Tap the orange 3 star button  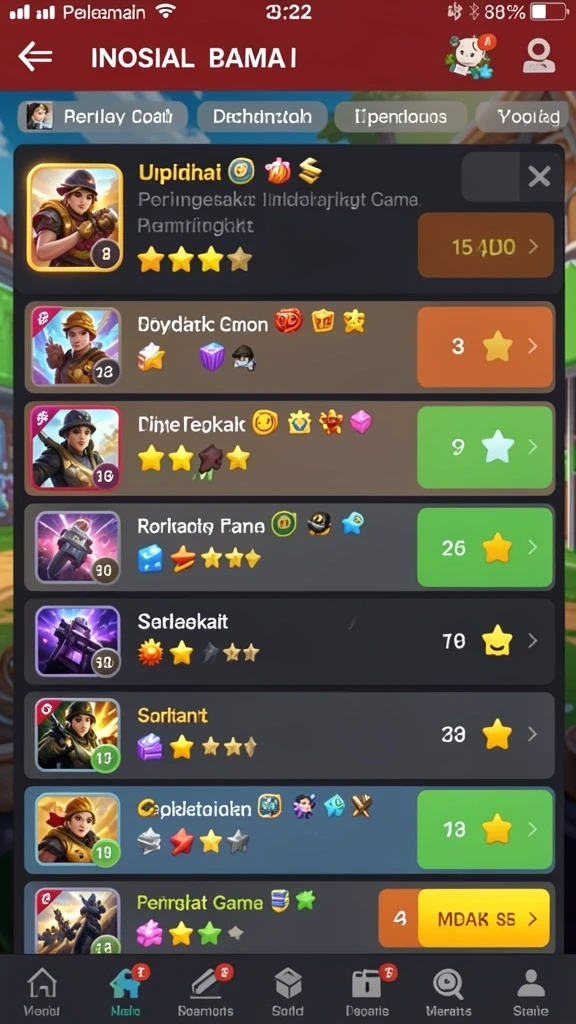coord(485,347)
